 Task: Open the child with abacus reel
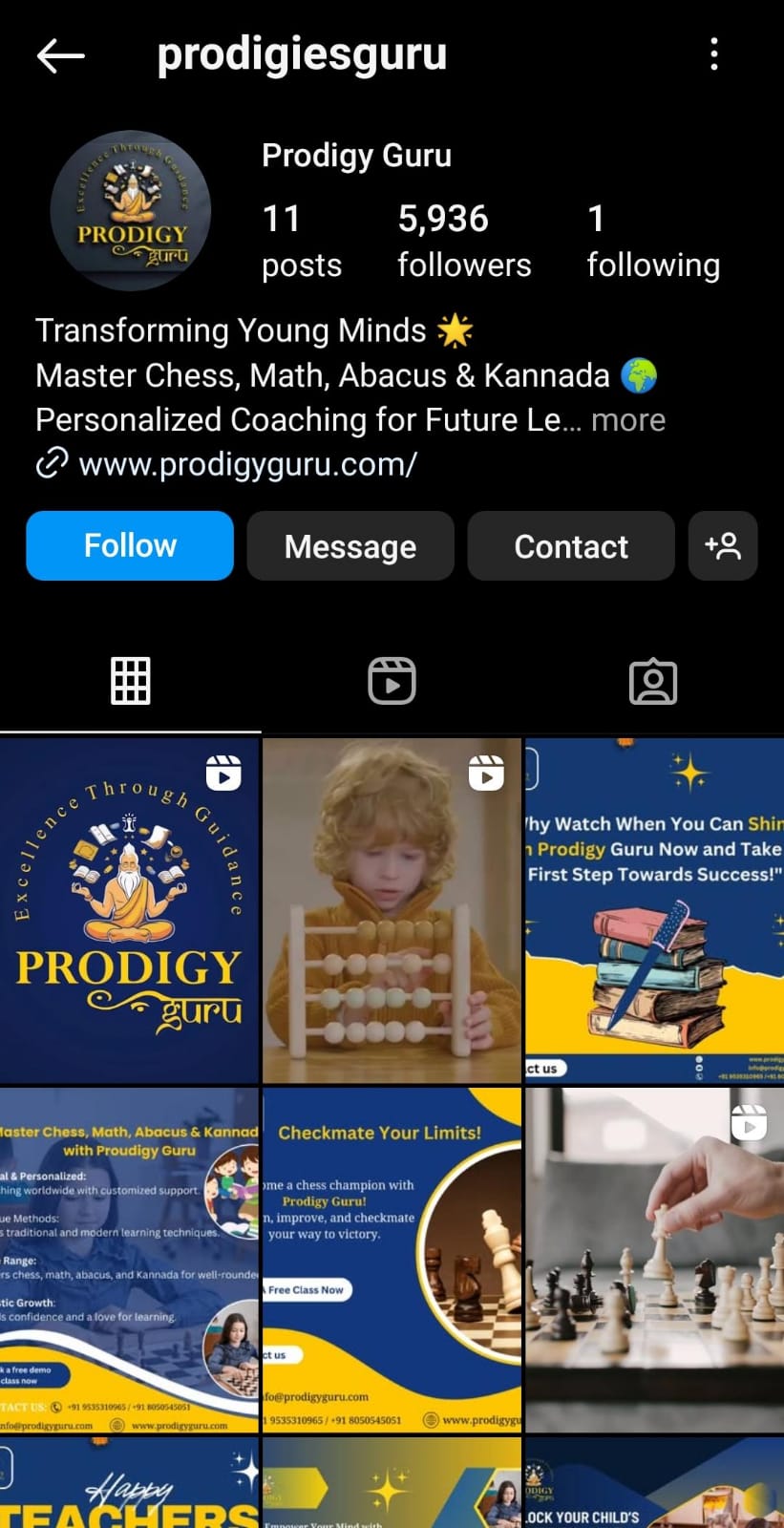click(x=392, y=909)
